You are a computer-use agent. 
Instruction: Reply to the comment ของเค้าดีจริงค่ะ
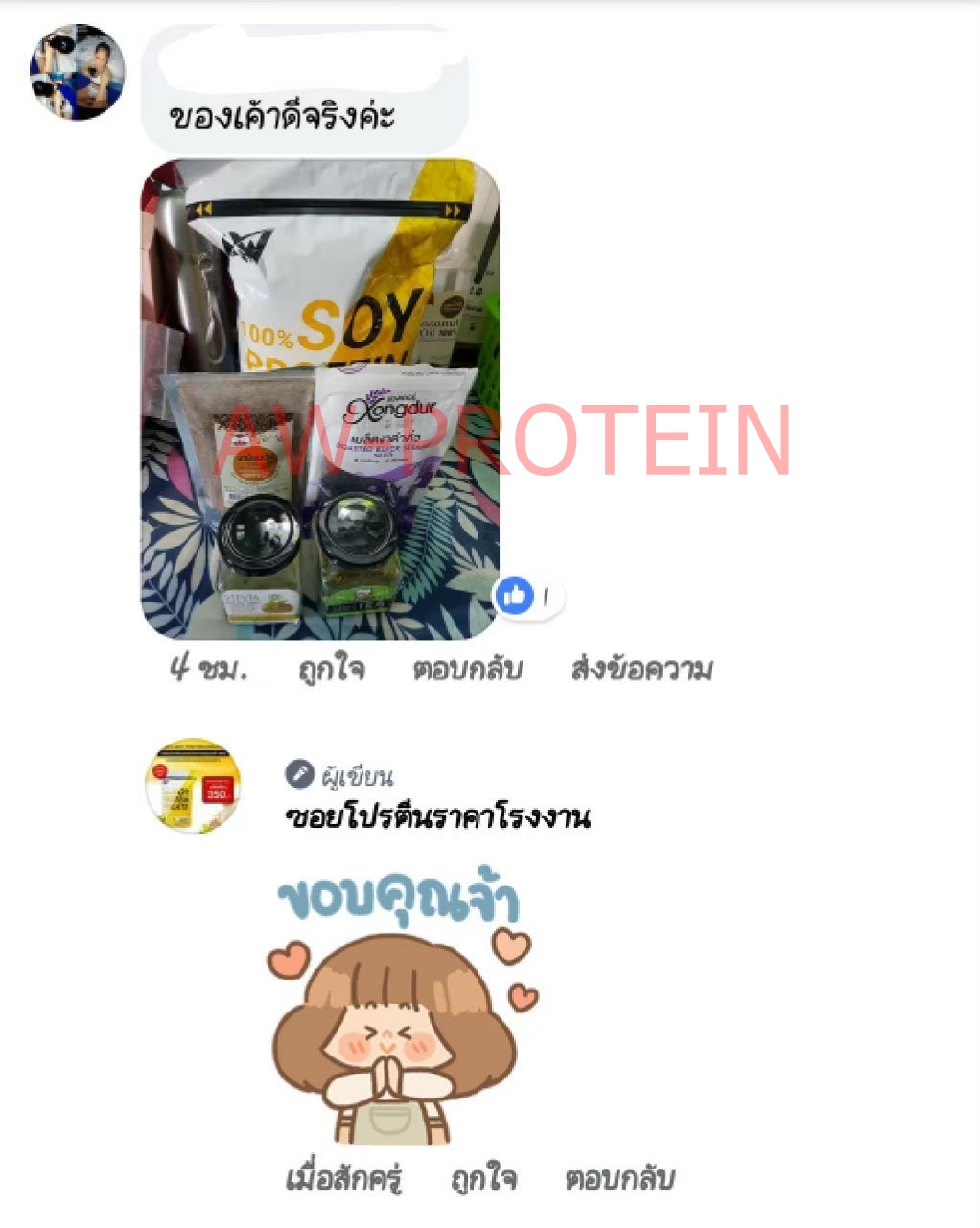coord(467,669)
